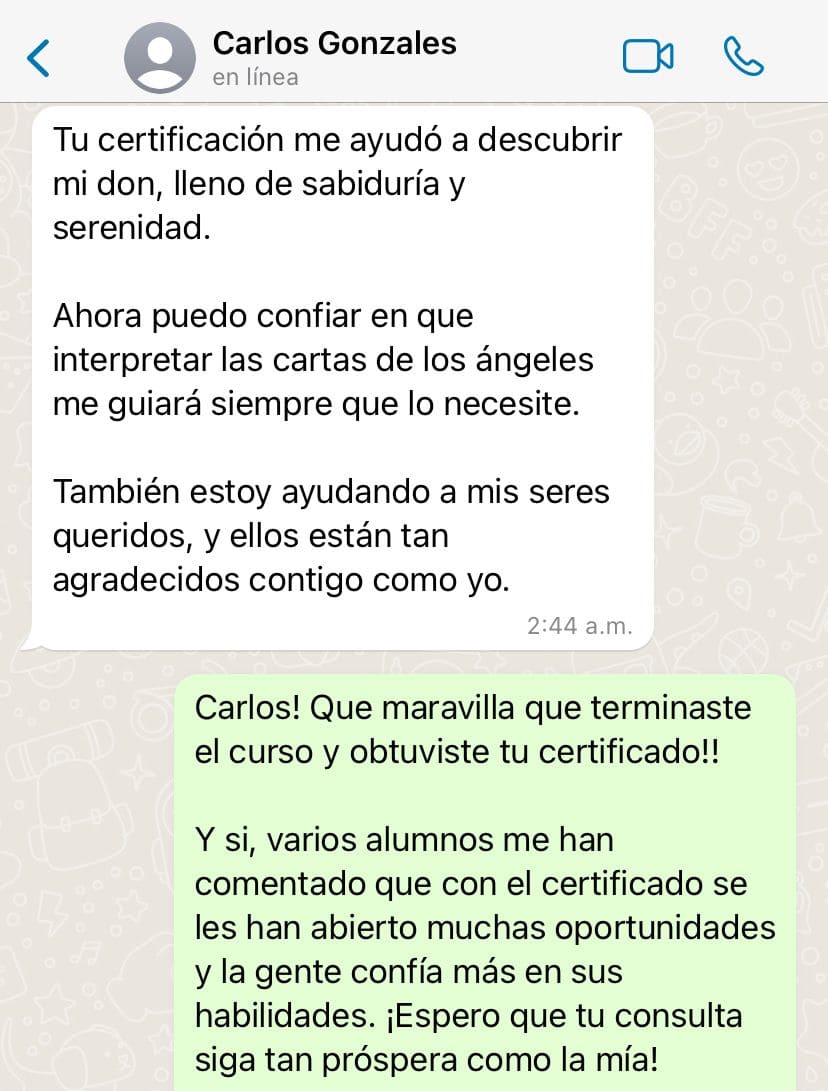Start a video call with Carlos Gonzales
828x1091 pixels.
tap(647, 57)
